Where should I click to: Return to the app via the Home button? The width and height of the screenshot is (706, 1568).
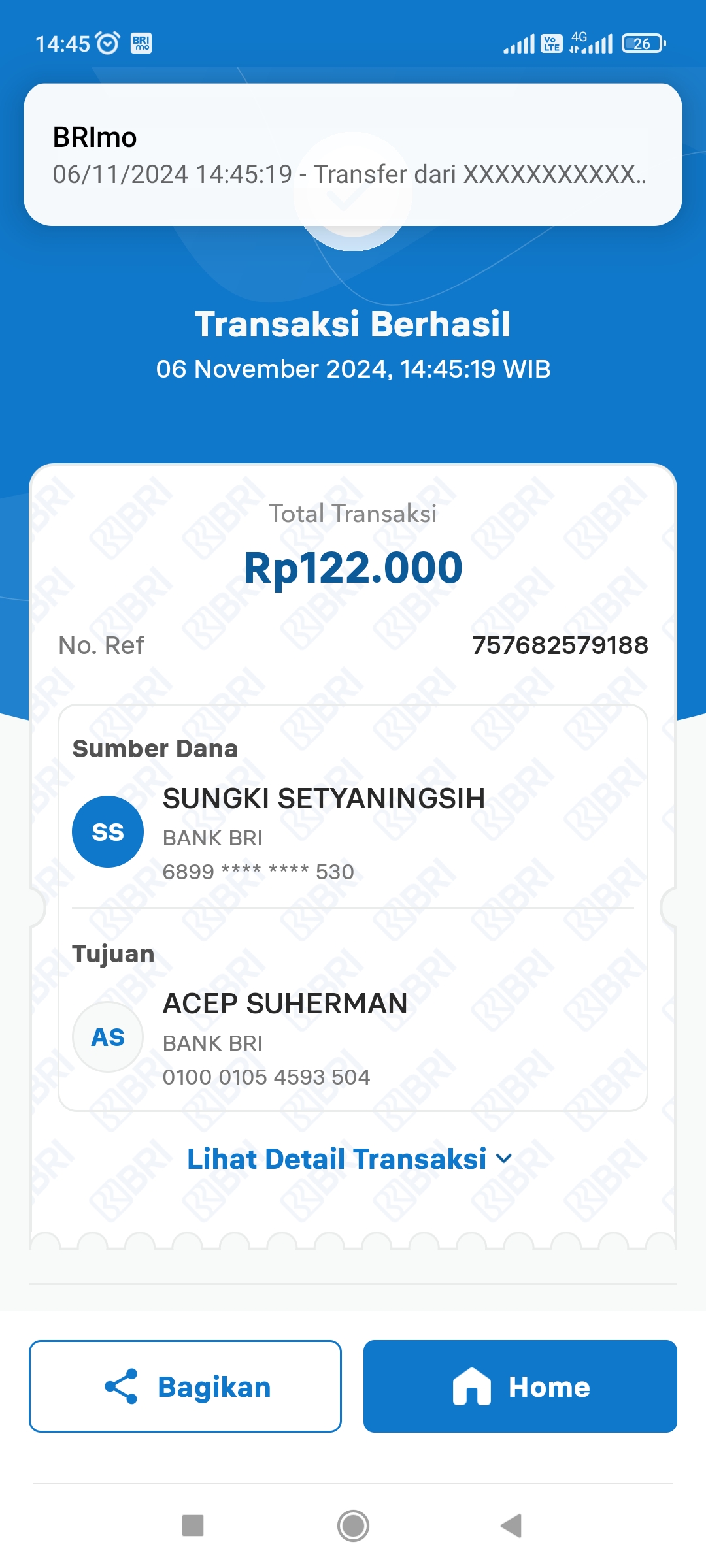(520, 1386)
